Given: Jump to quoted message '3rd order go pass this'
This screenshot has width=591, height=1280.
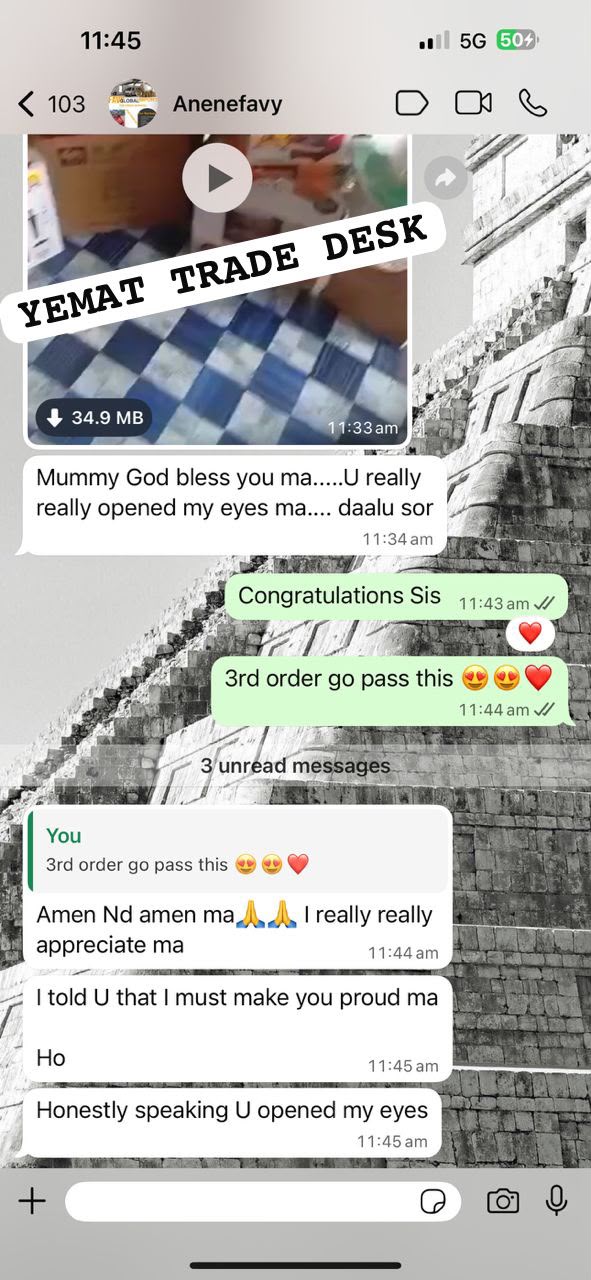Looking at the screenshot, I should click(238, 849).
